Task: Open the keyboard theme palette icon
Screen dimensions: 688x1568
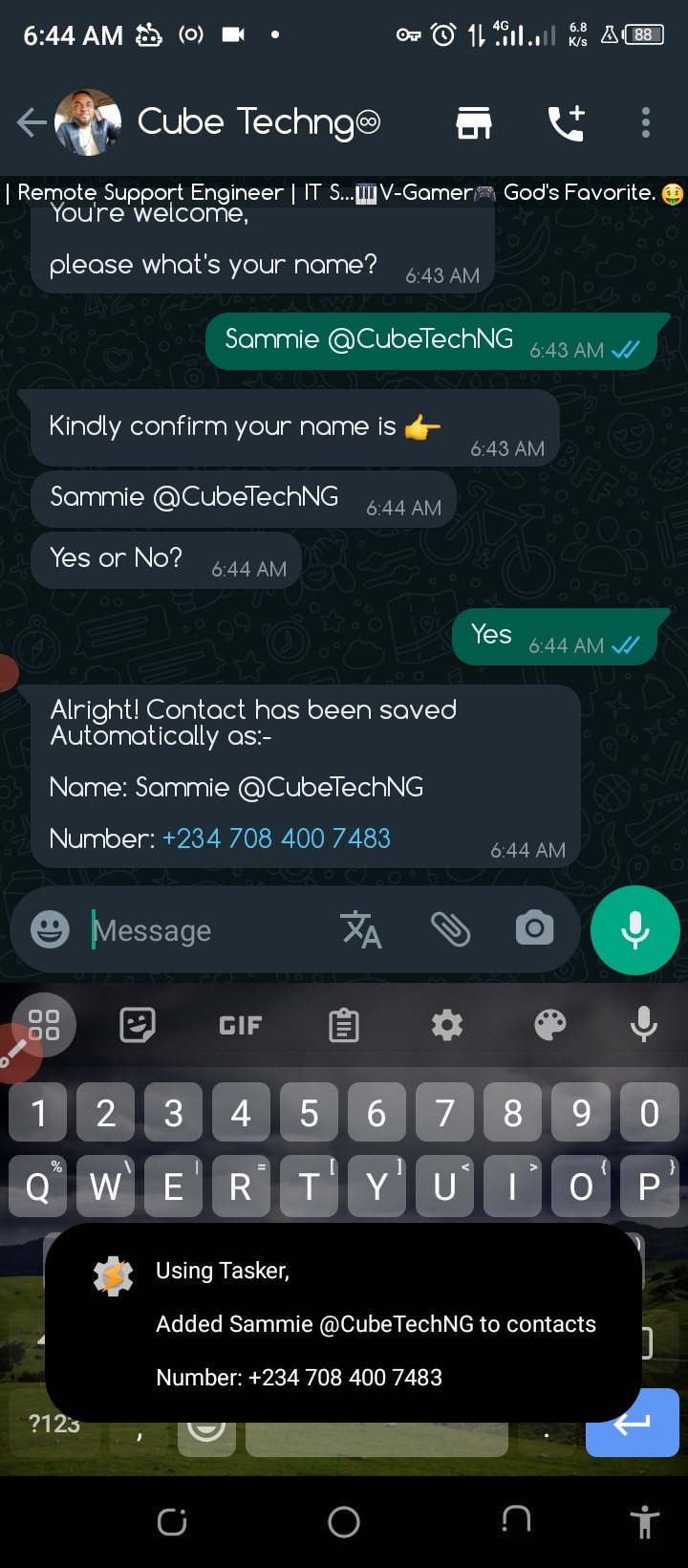Action: [x=549, y=1024]
